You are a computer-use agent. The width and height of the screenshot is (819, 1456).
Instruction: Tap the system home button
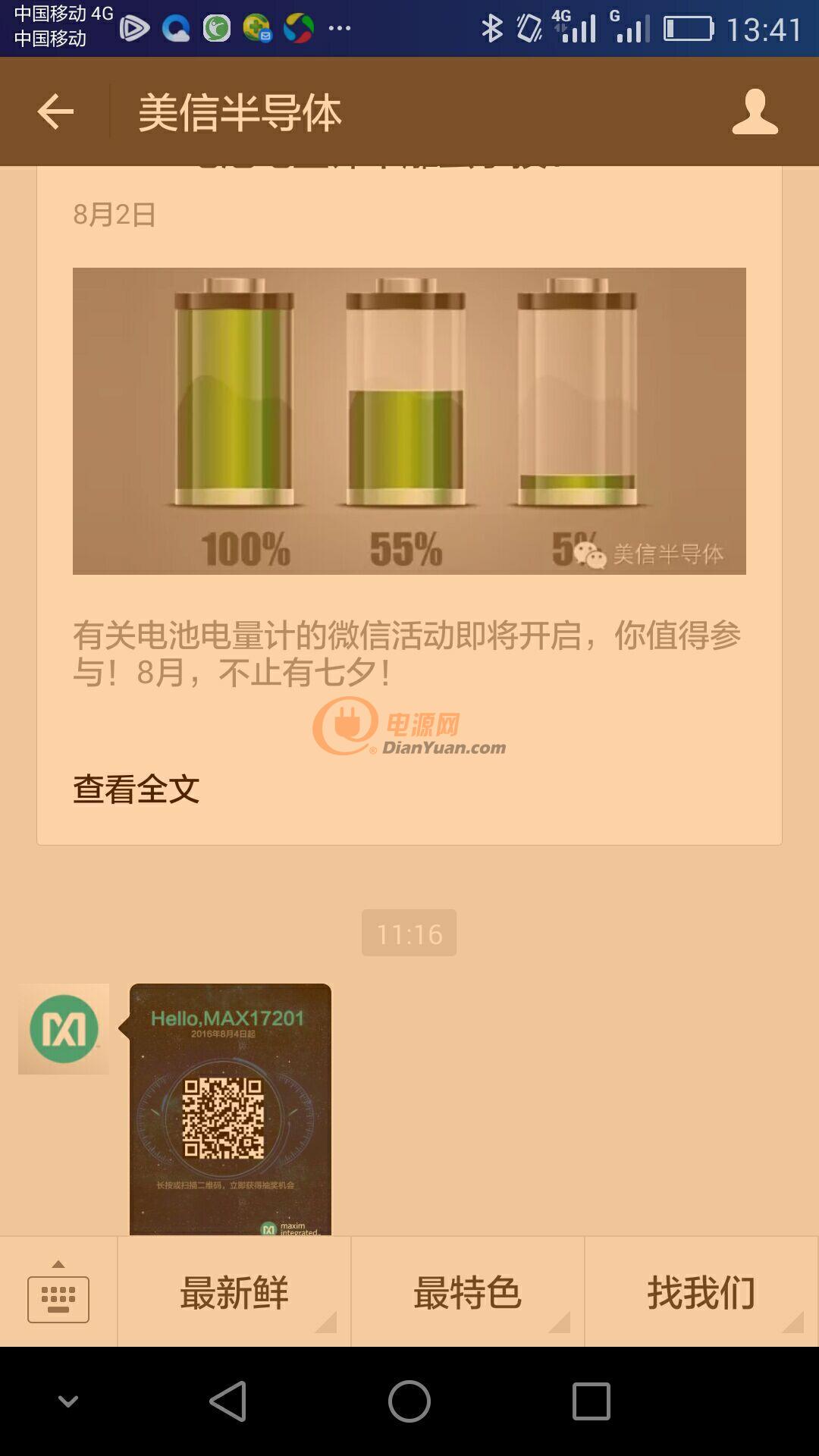pyautogui.click(x=409, y=1401)
